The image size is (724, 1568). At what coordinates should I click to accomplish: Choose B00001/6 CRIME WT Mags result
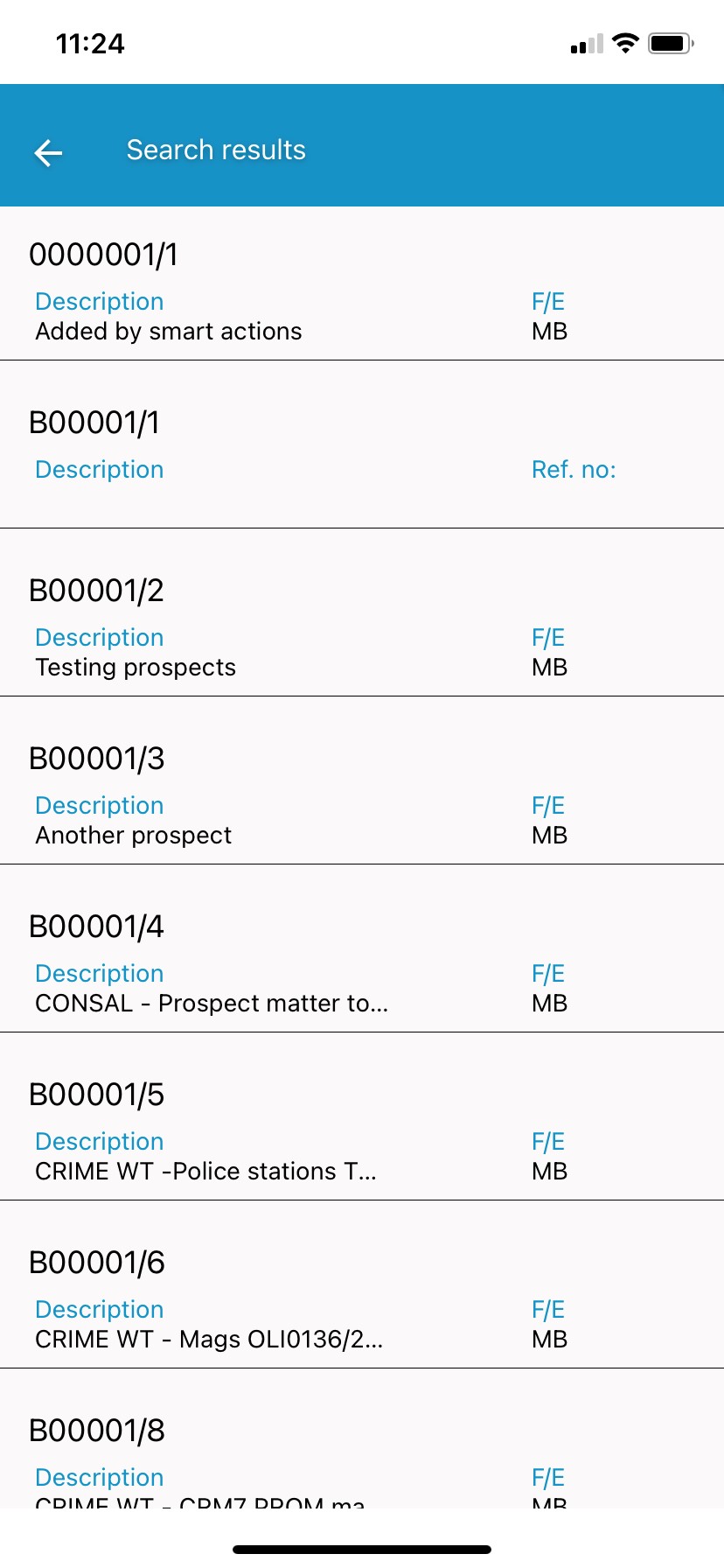[362, 1284]
